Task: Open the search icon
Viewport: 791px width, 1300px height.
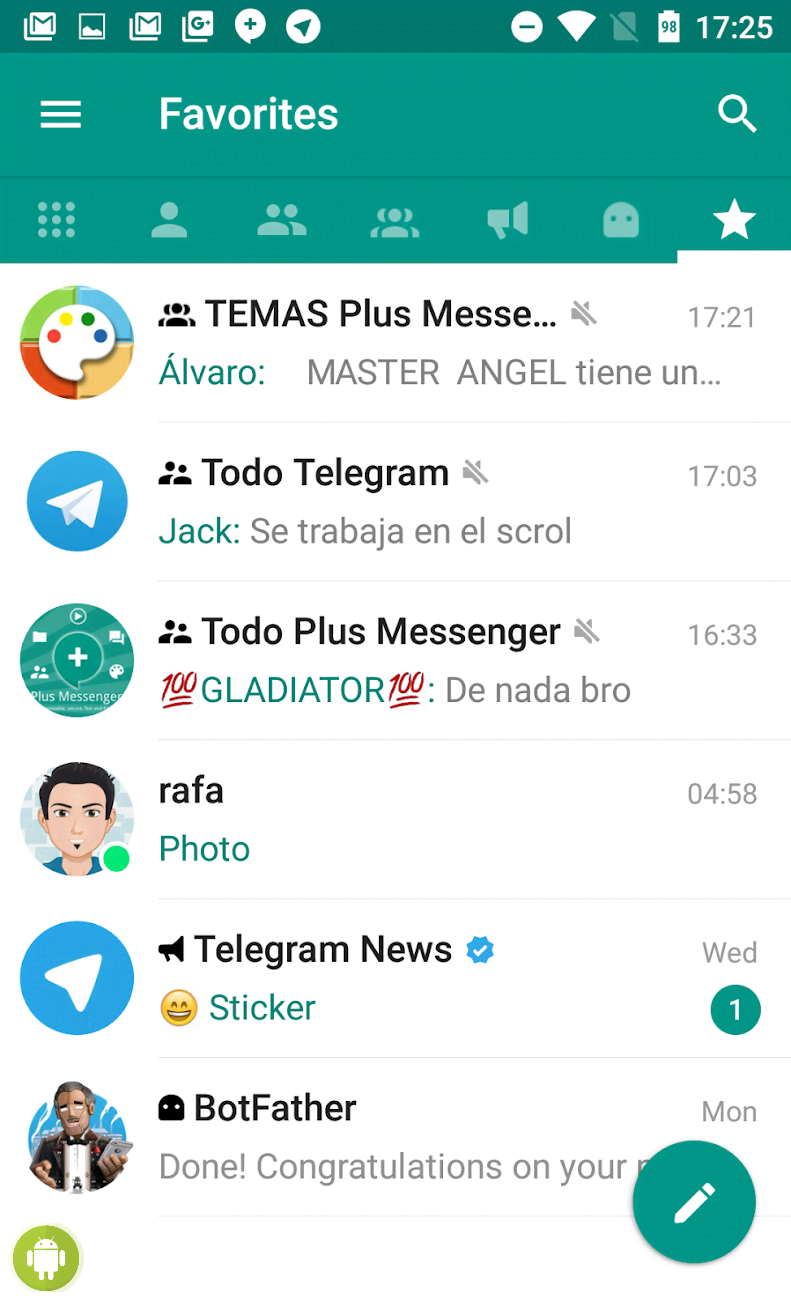Action: coord(737,115)
